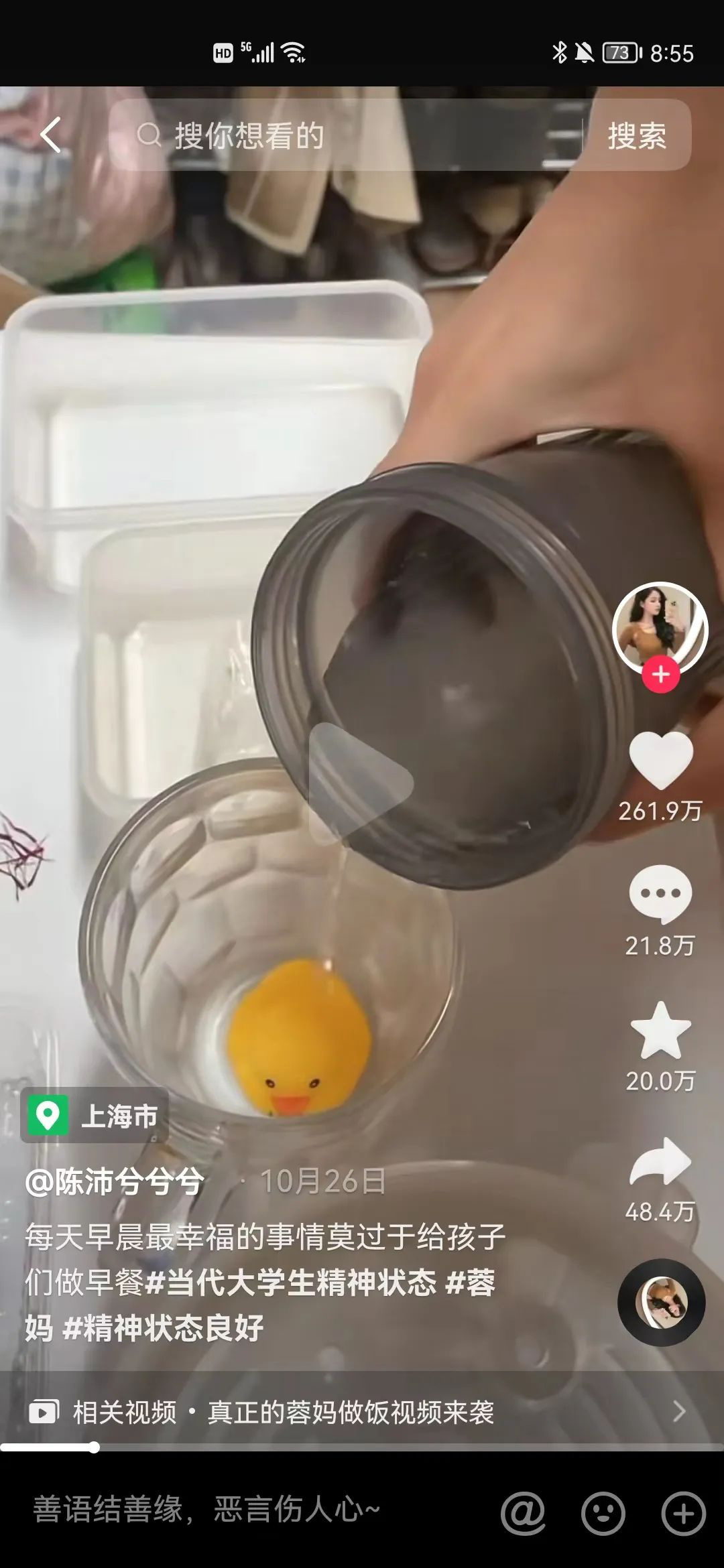
Task: Open the spinning music disc
Action: (x=661, y=1302)
